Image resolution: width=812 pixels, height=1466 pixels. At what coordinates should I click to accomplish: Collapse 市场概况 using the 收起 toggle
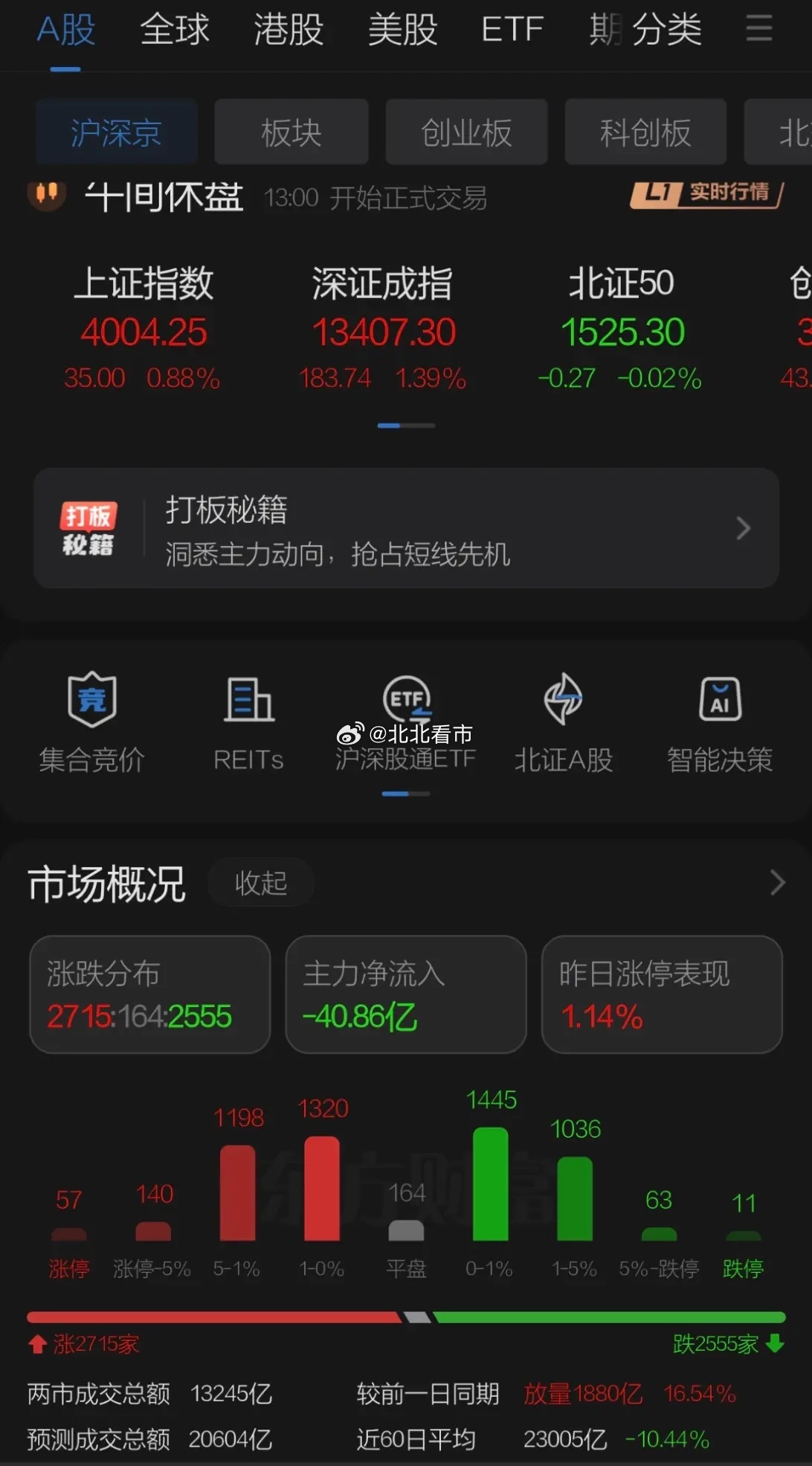coord(260,881)
